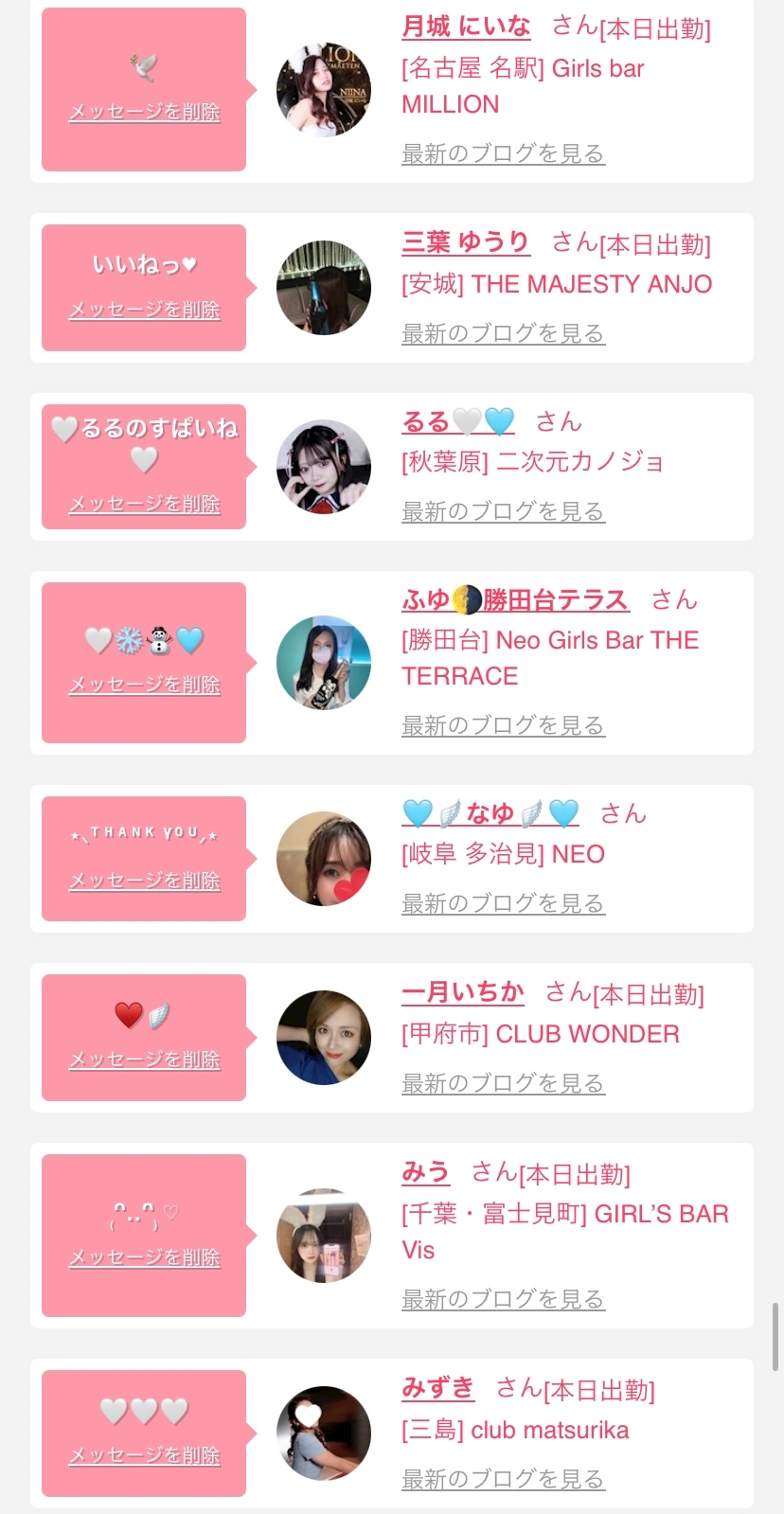
Task: View latest blog for CLUB WONDER
Action: 503,1083
